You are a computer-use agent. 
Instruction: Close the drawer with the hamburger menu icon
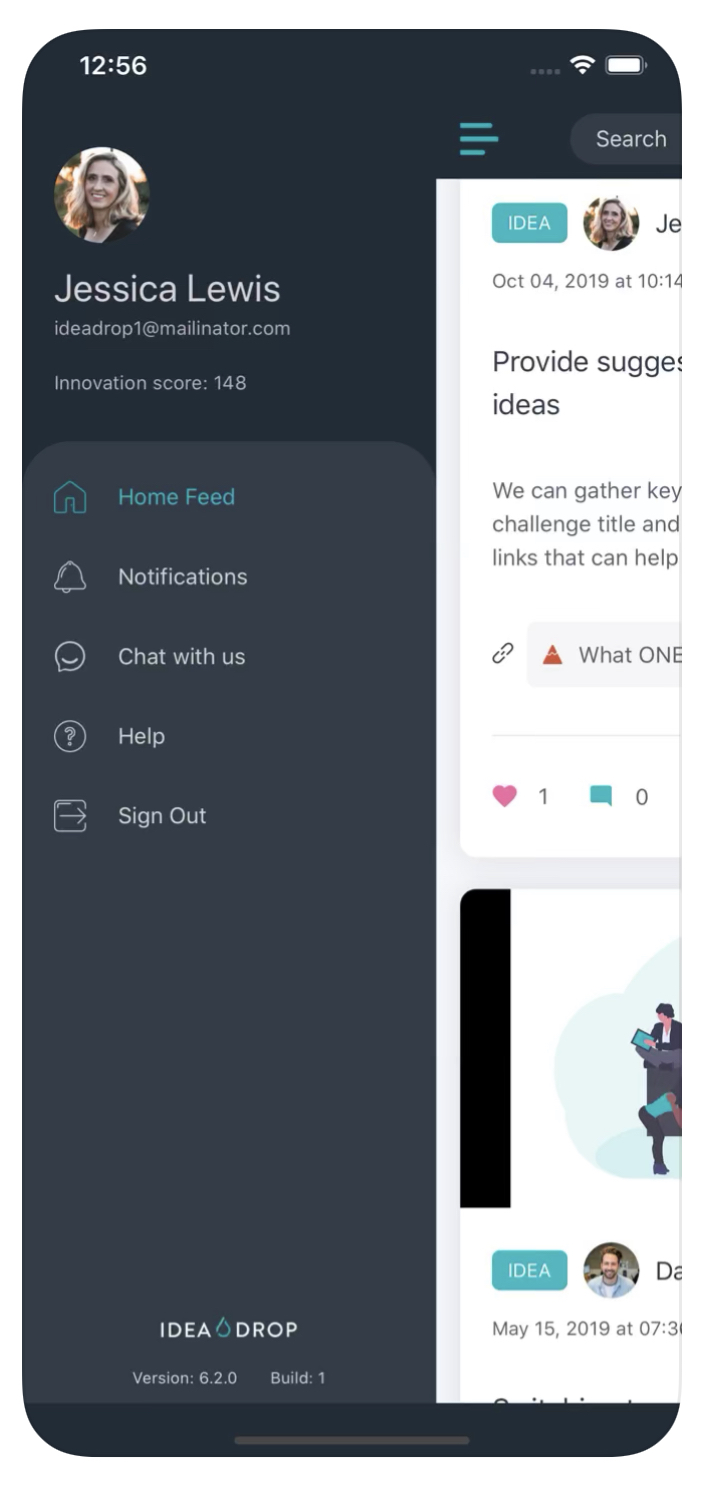pos(478,138)
